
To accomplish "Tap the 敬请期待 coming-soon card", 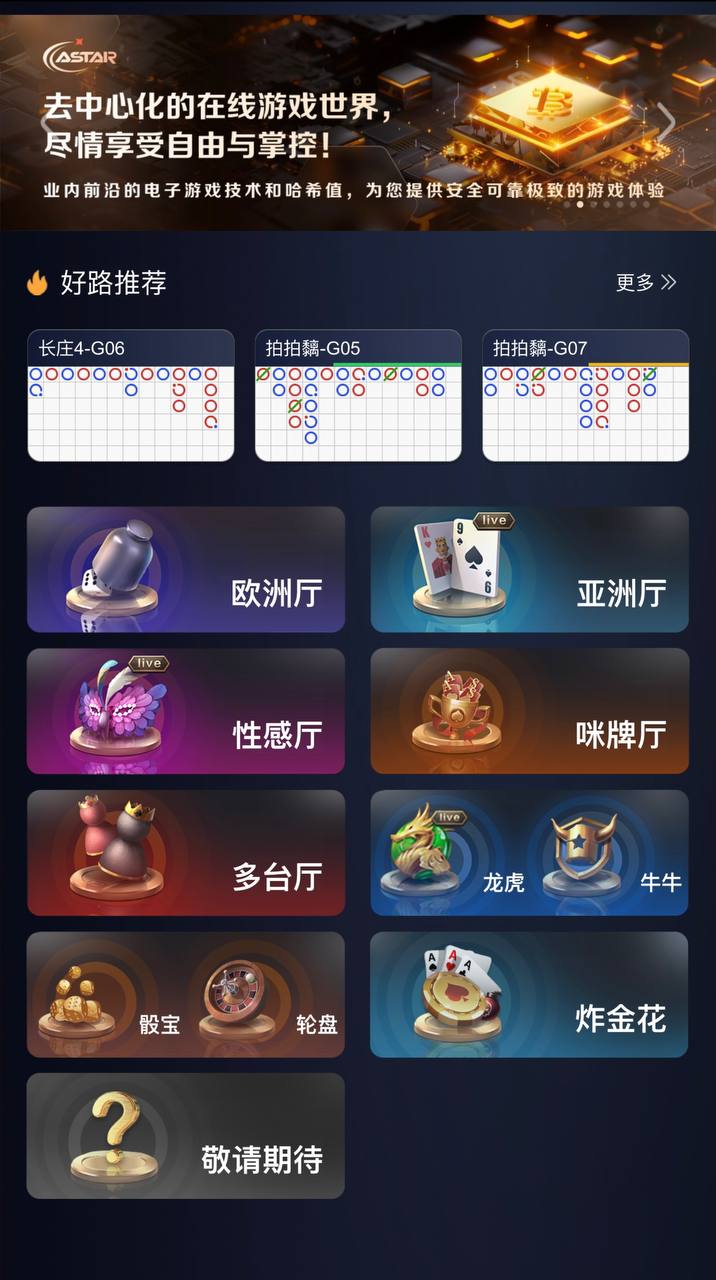I will point(186,1137).
